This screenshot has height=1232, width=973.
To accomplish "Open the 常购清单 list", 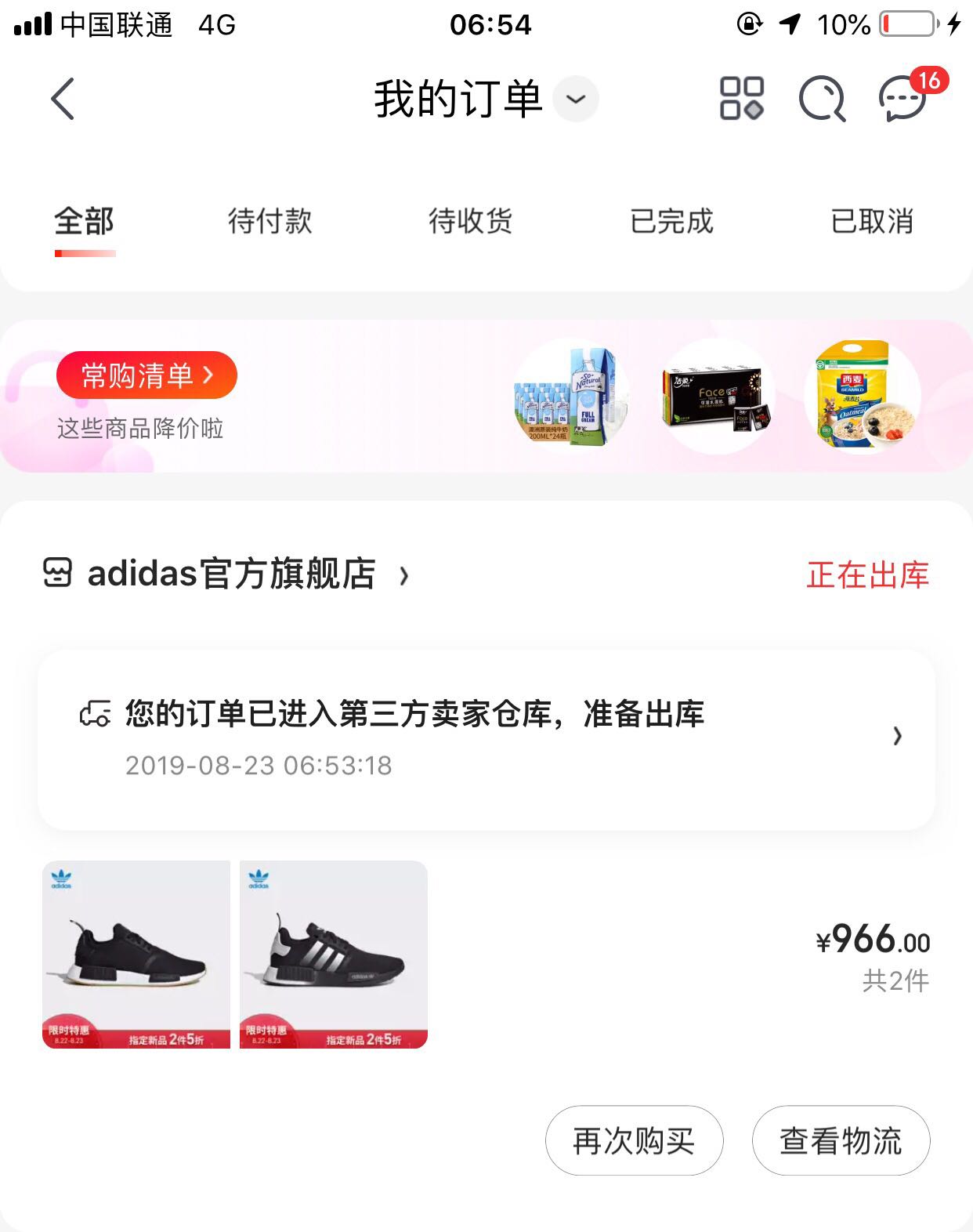I will (x=146, y=375).
